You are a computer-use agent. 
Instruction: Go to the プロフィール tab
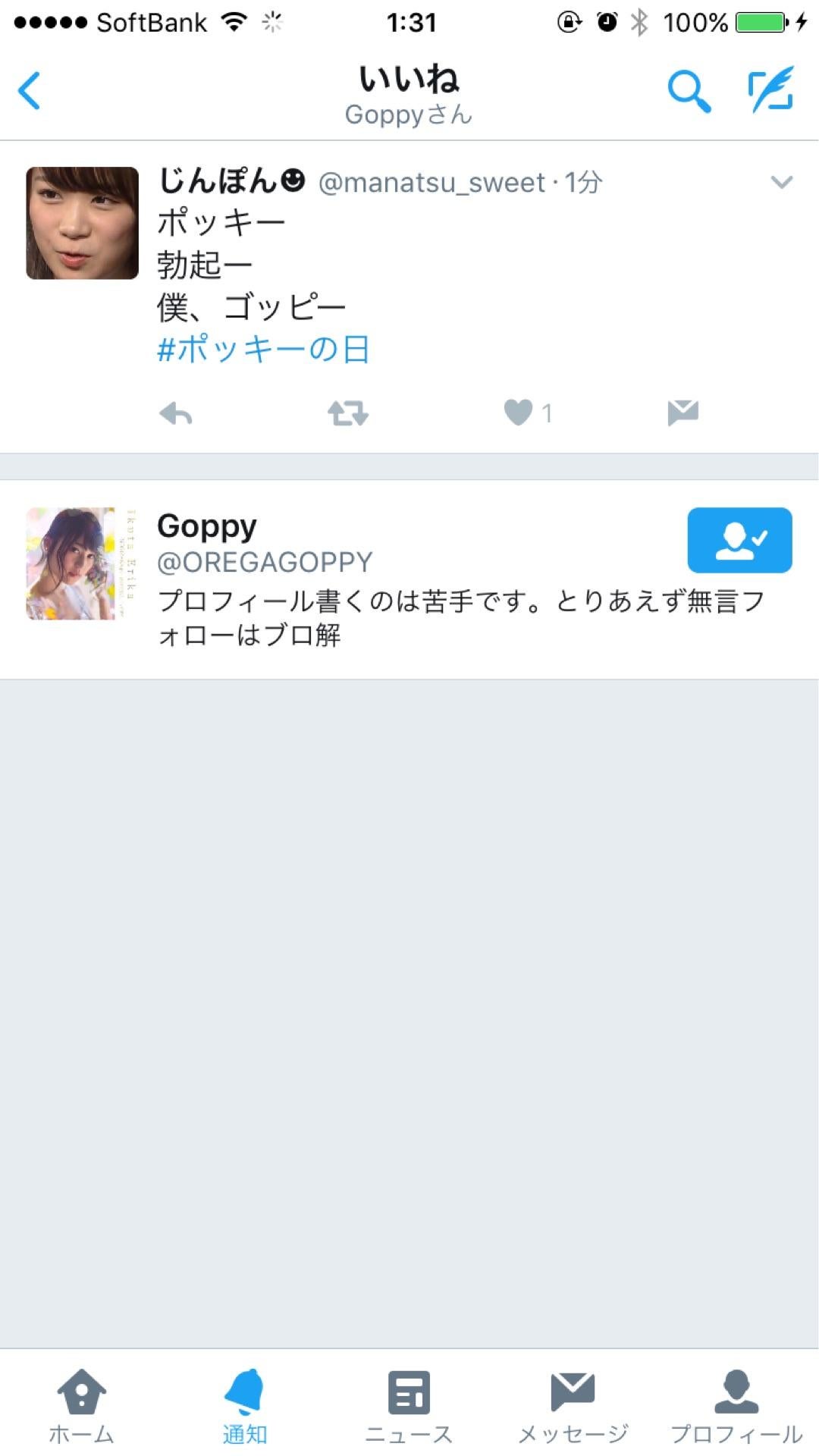(x=736, y=1405)
